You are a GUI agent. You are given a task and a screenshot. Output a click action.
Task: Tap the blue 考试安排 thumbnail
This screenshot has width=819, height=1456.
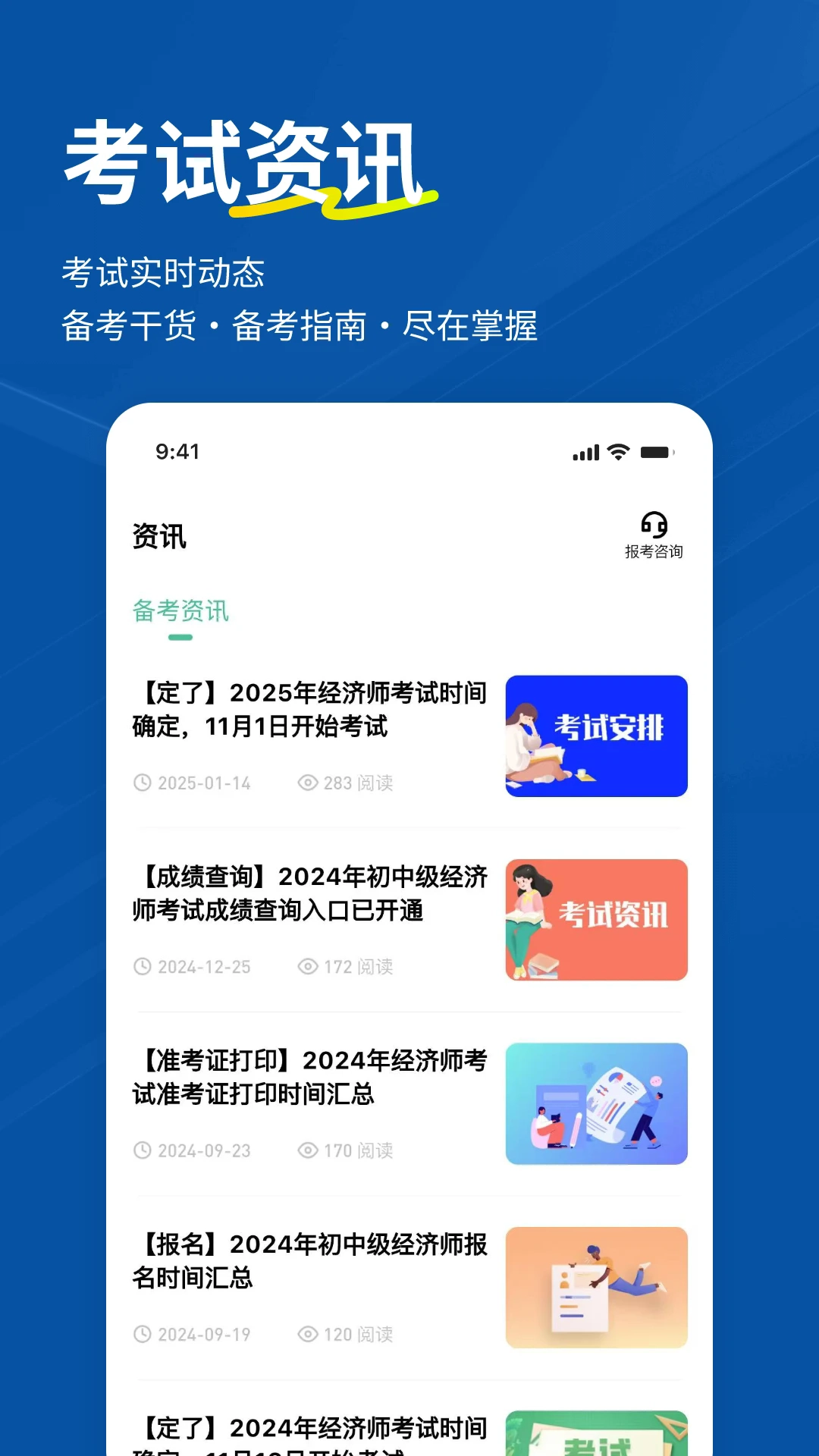(x=596, y=735)
